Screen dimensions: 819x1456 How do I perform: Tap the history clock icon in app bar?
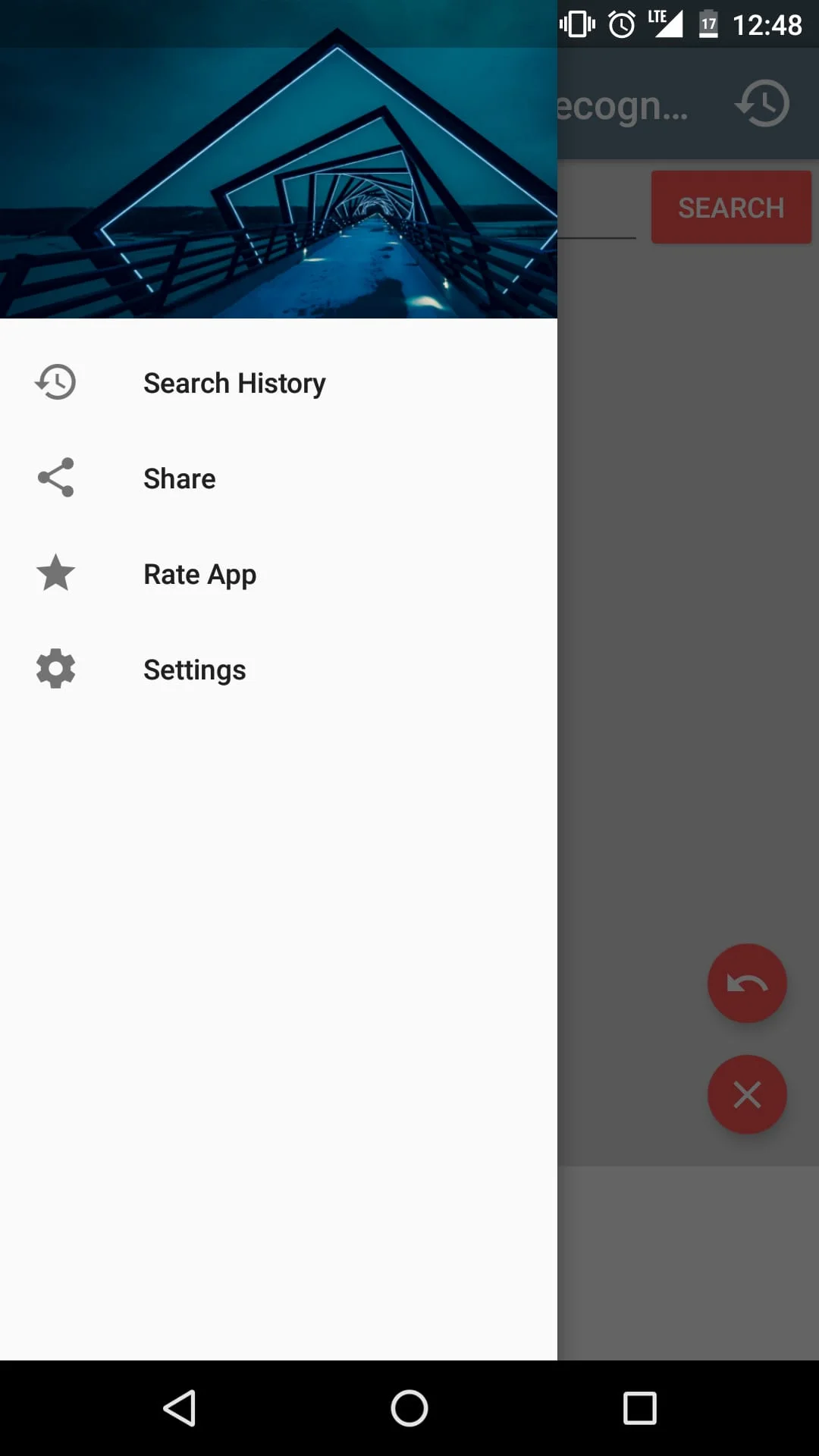(x=762, y=104)
